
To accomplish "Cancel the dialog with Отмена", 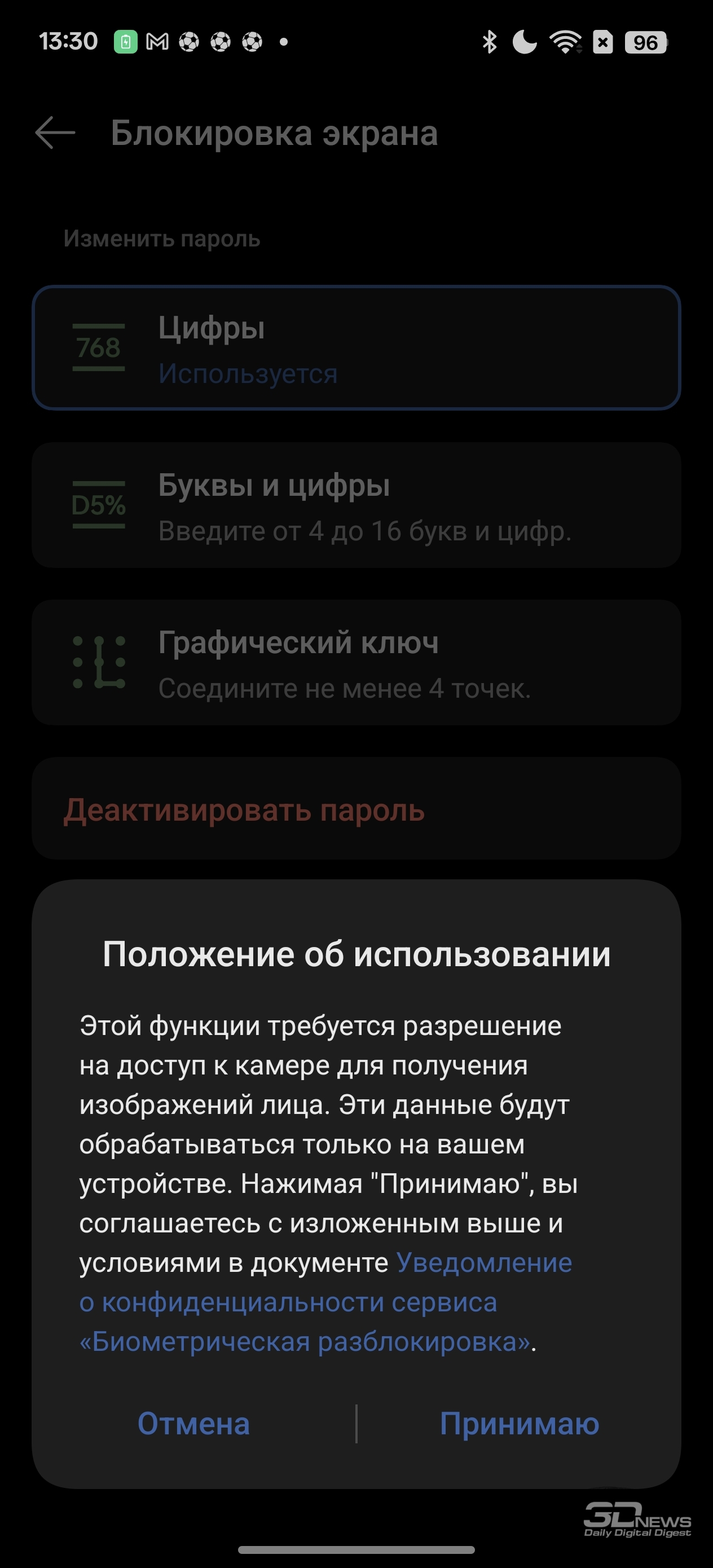I will pos(193,1424).
